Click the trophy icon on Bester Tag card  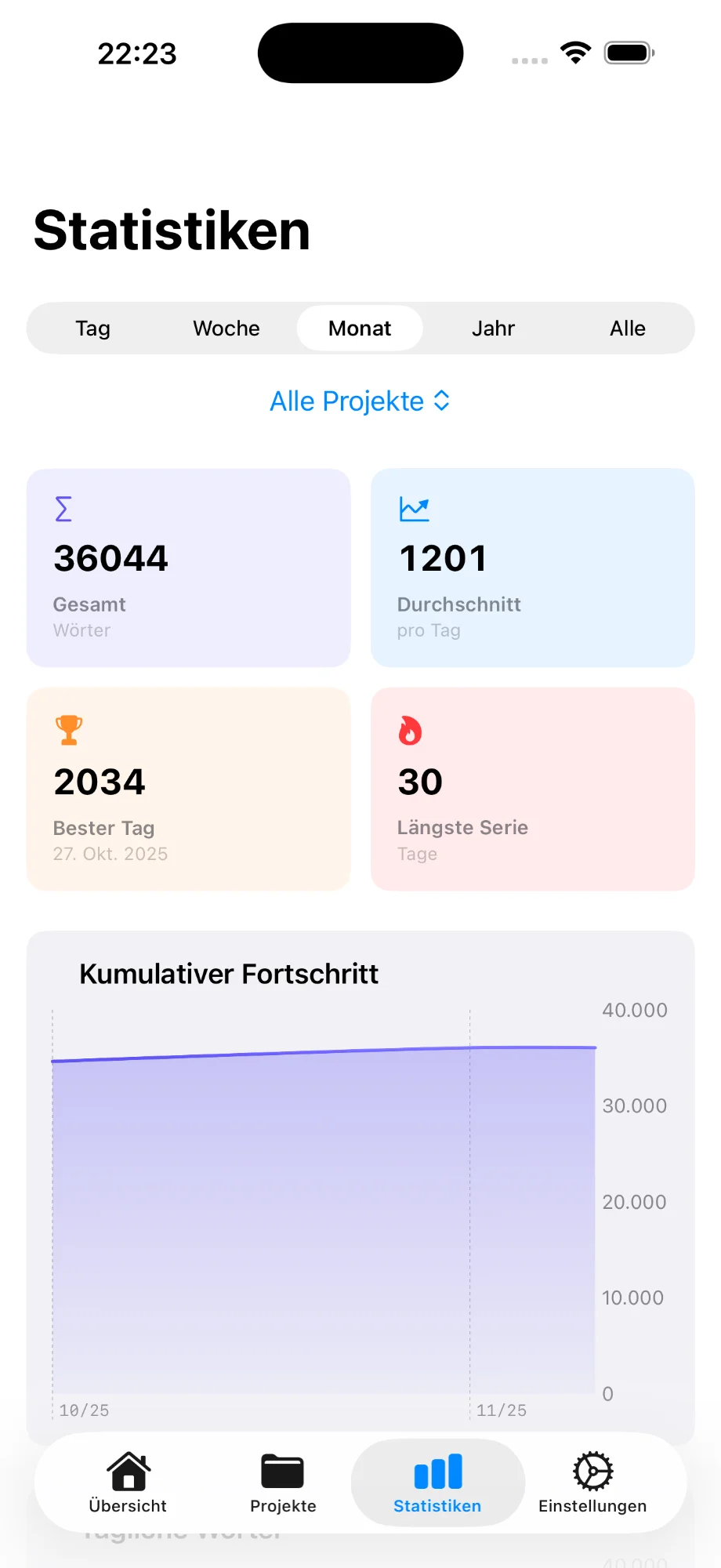point(69,729)
